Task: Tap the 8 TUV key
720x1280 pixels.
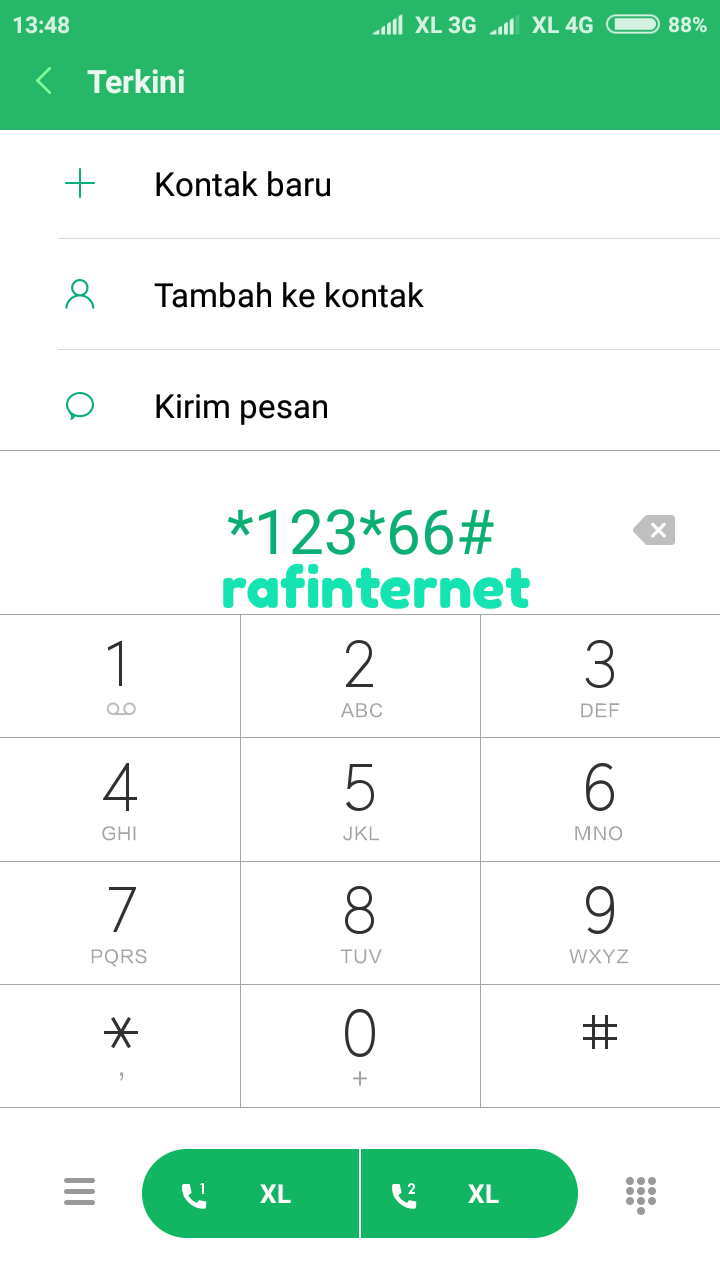Action: (x=360, y=922)
